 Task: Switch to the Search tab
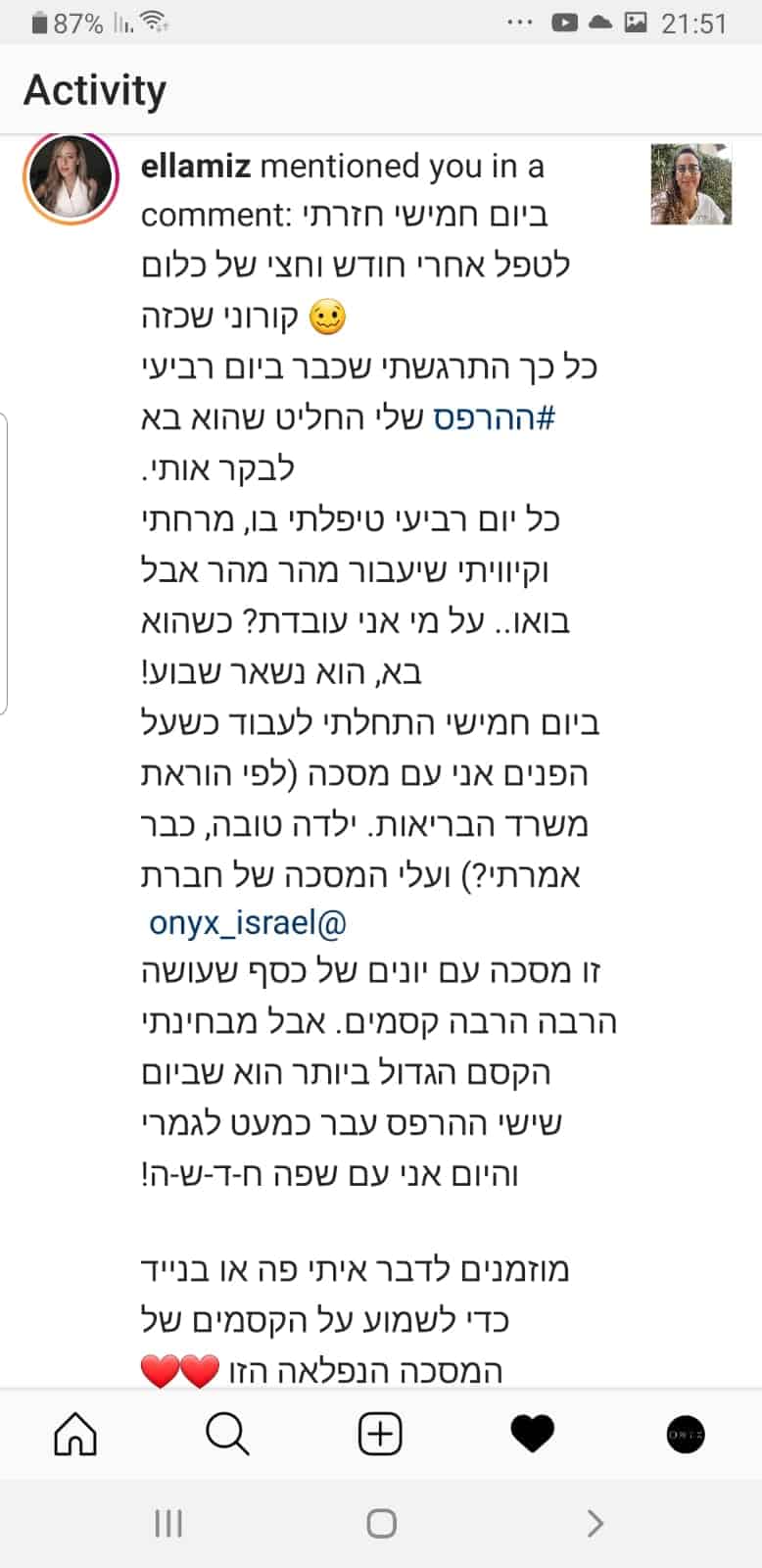point(227,1435)
